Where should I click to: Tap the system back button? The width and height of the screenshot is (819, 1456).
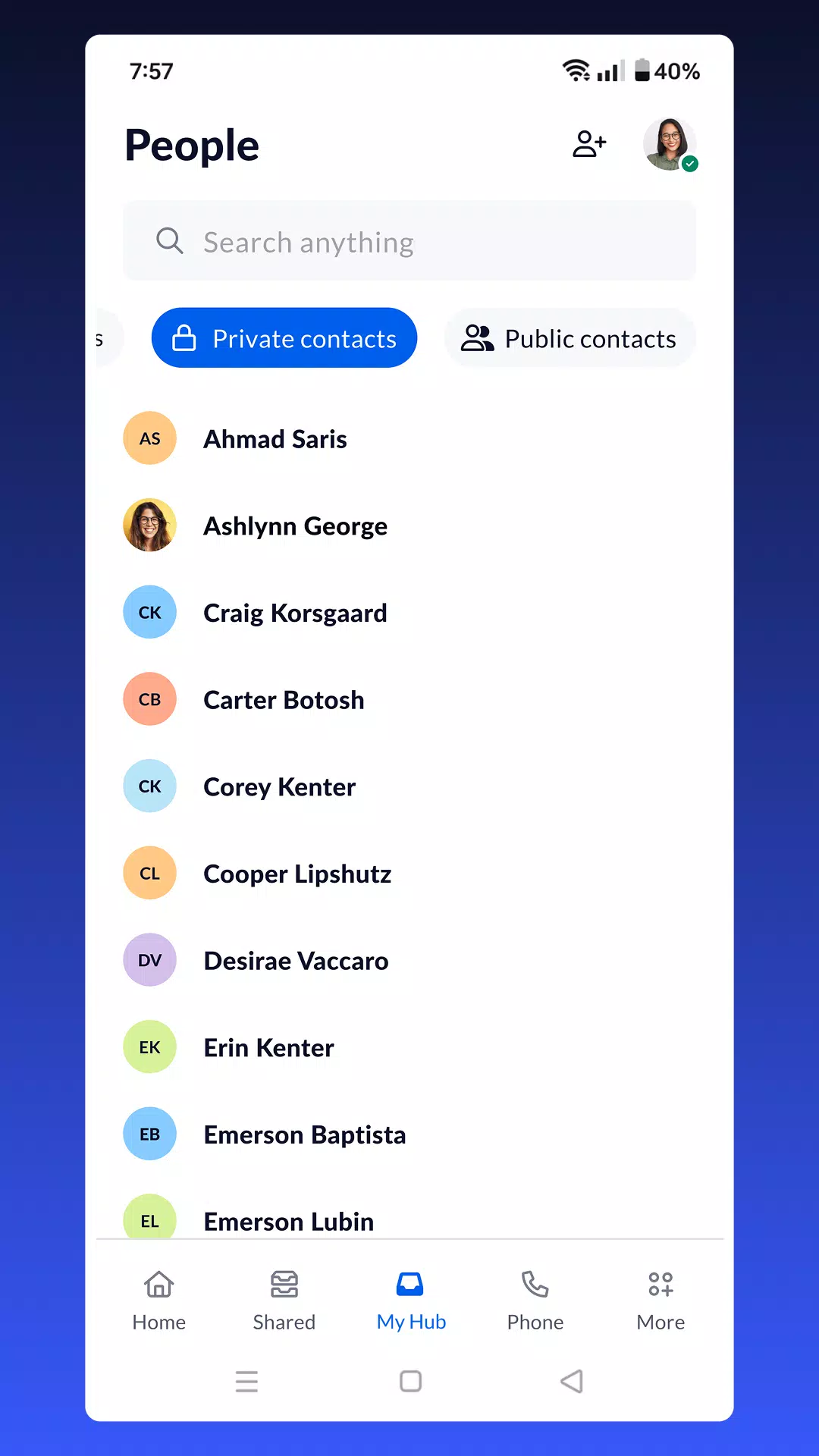(x=572, y=1381)
